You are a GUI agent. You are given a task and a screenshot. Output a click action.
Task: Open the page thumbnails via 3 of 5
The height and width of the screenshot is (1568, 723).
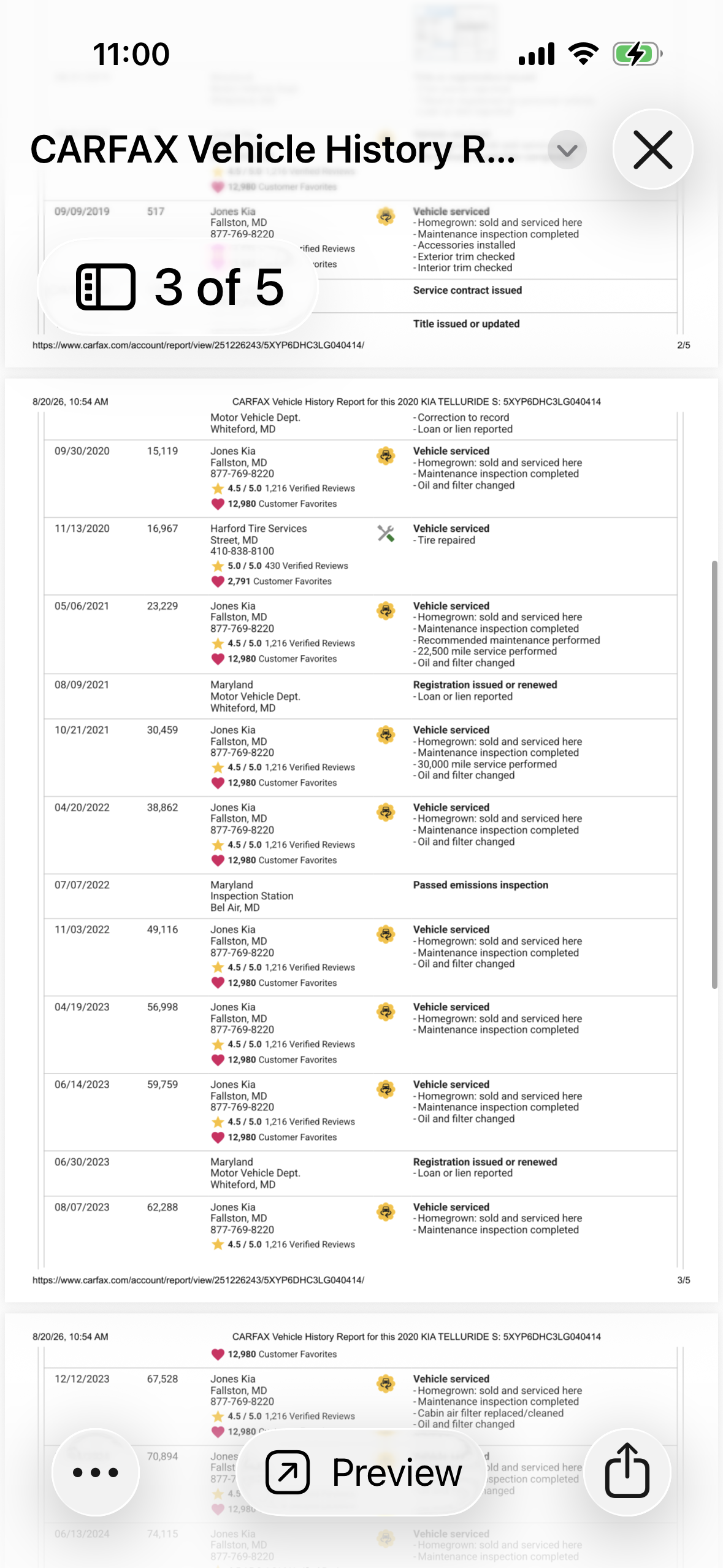click(x=178, y=286)
